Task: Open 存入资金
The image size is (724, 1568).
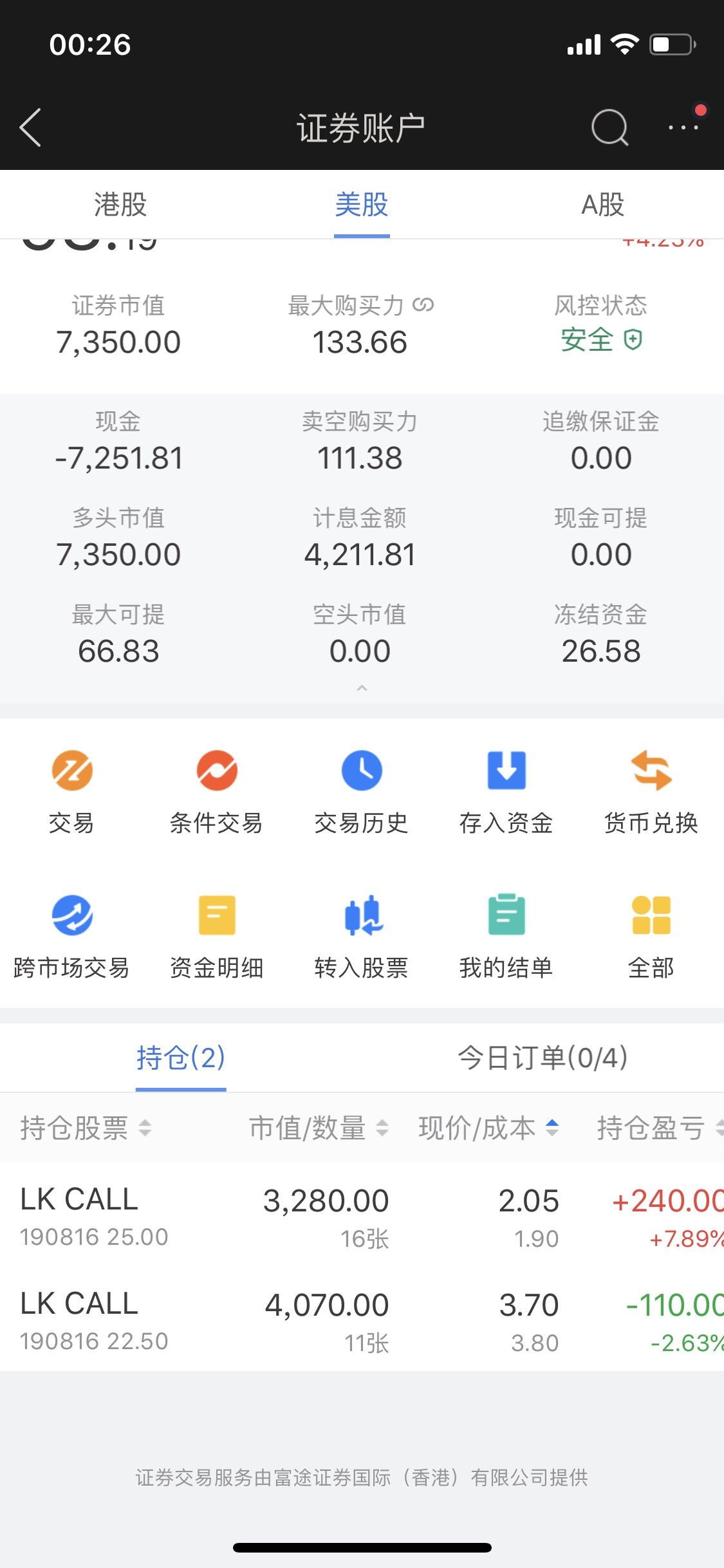Action: coord(506,792)
